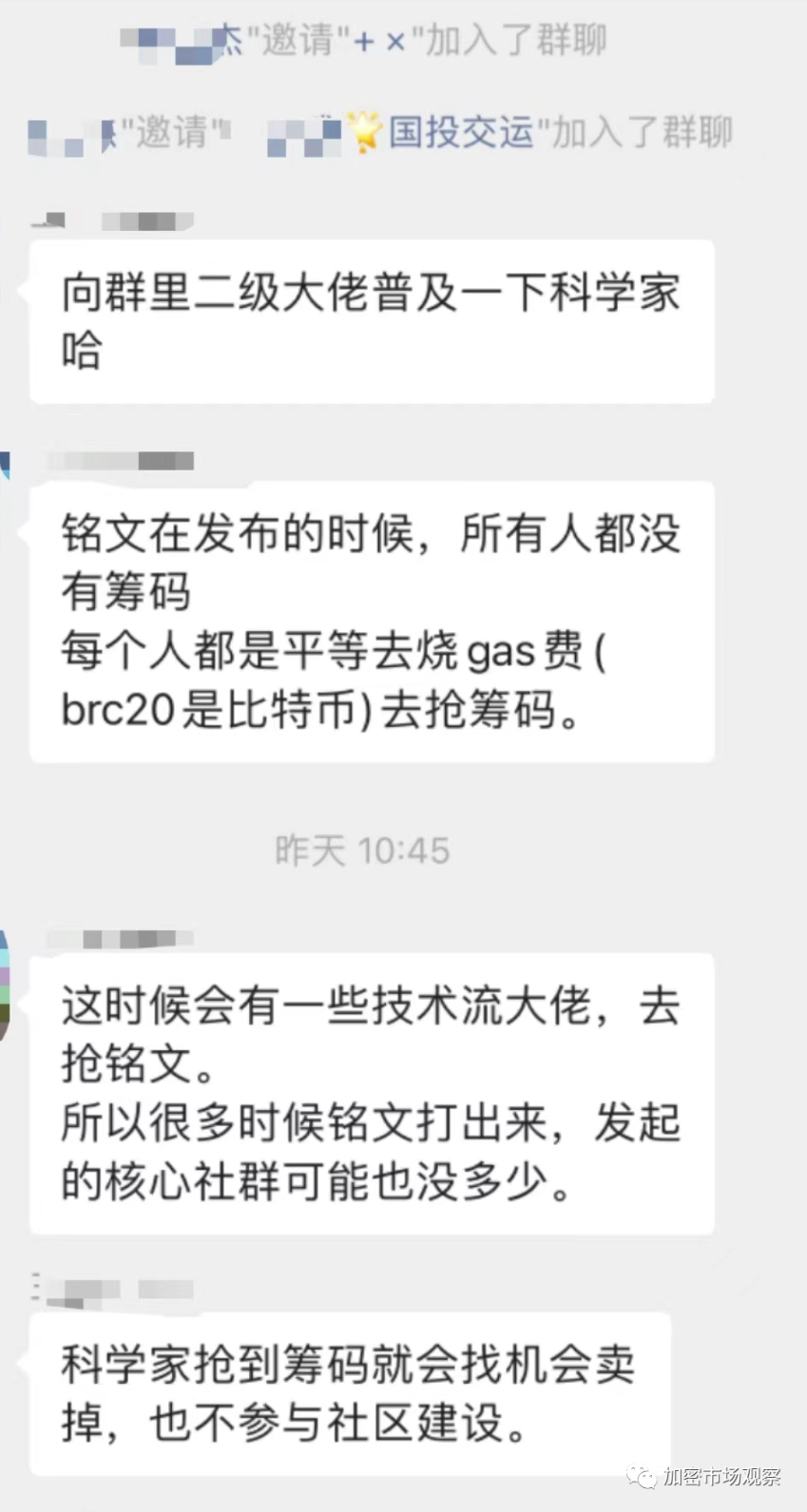Open the 国投交运 member profile link
Screen dimensions: 807x1512
pos(461,132)
